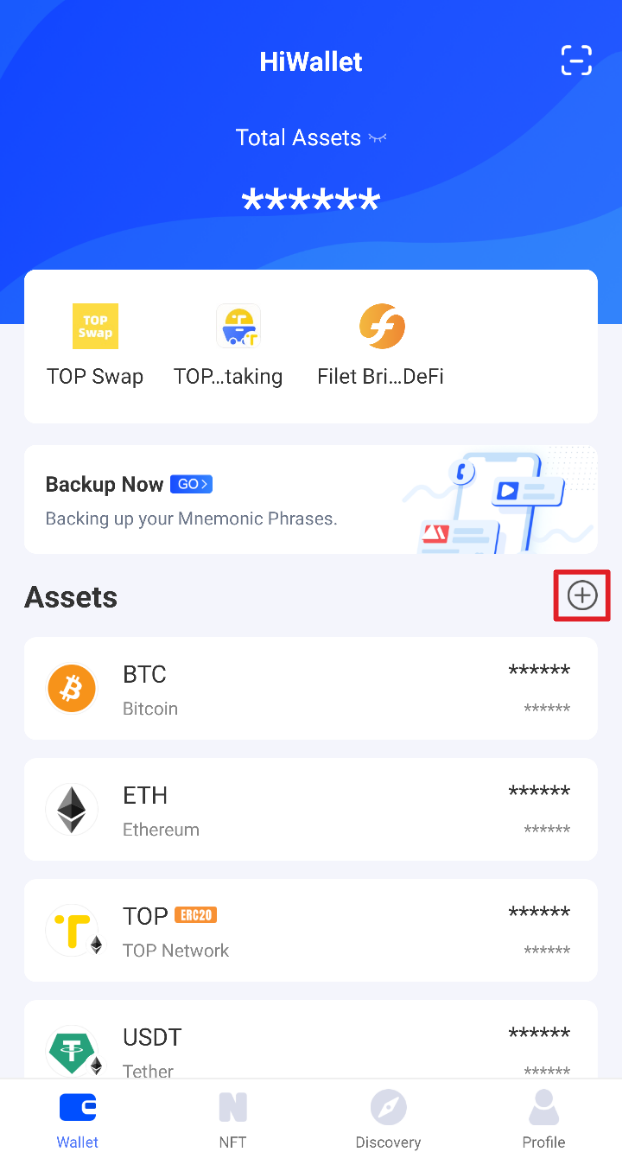The height and width of the screenshot is (1155, 622).
Task: Open the QR scan icon
Action: pyautogui.click(x=576, y=61)
